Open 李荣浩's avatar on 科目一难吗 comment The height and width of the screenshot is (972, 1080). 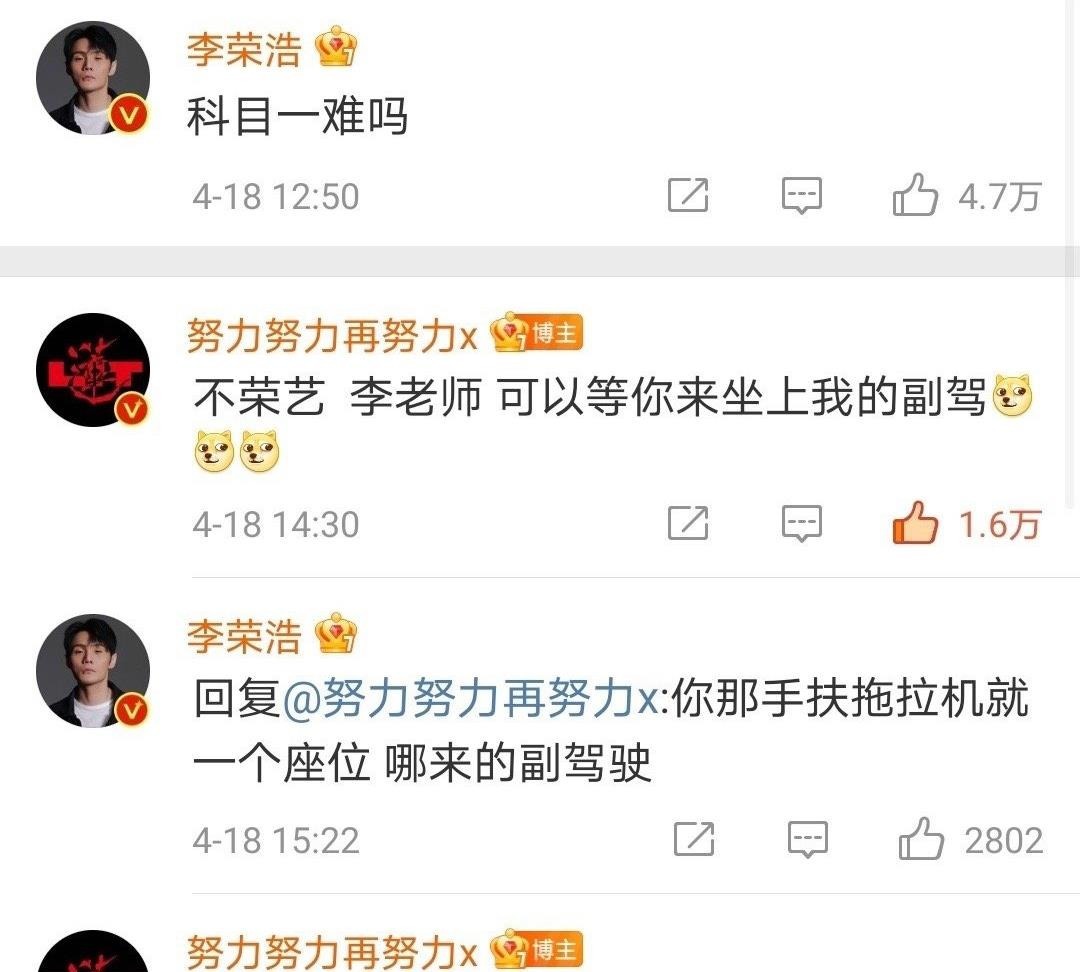93,77
